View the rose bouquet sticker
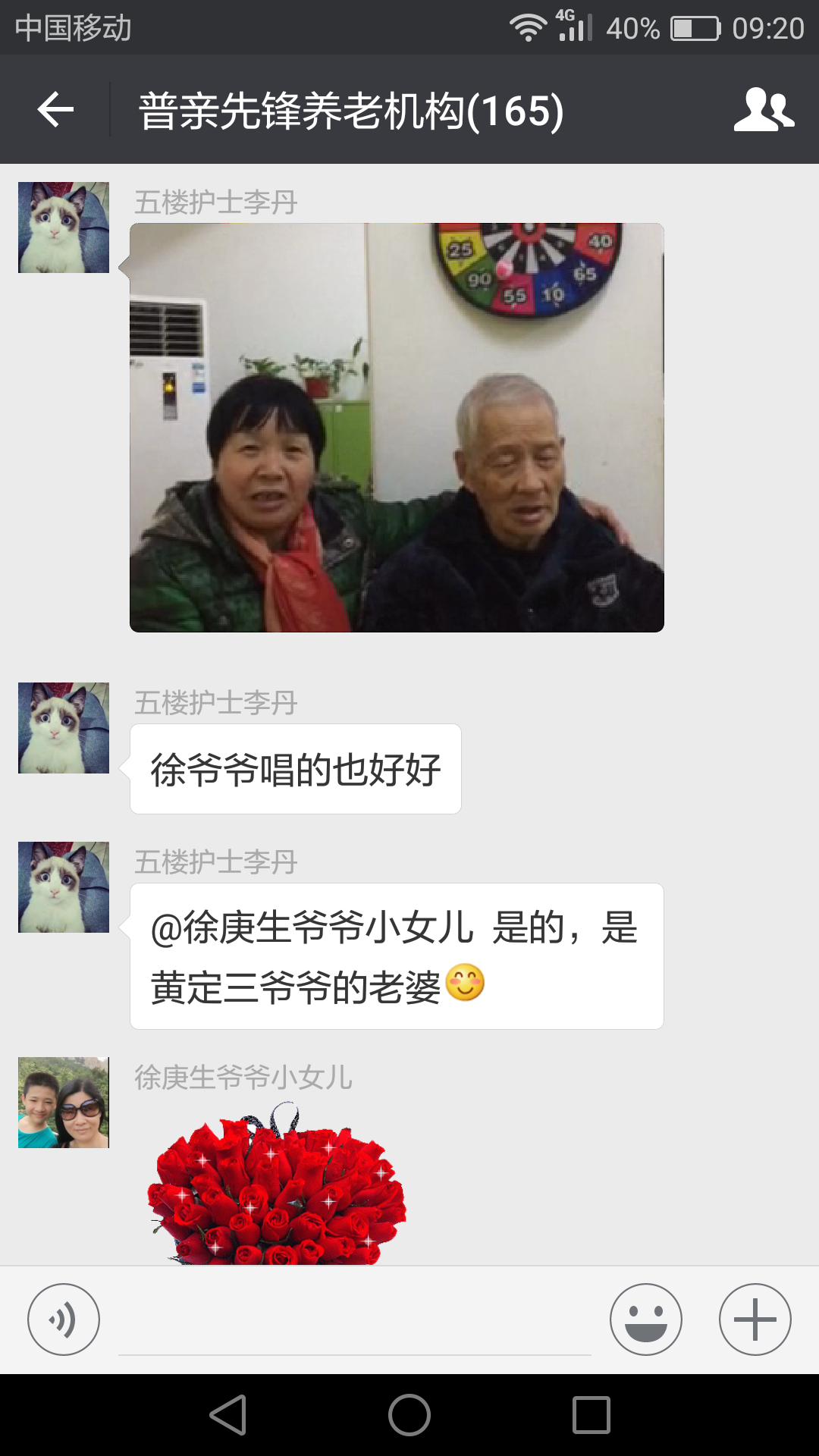The image size is (819, 1456). [278, 1187]
